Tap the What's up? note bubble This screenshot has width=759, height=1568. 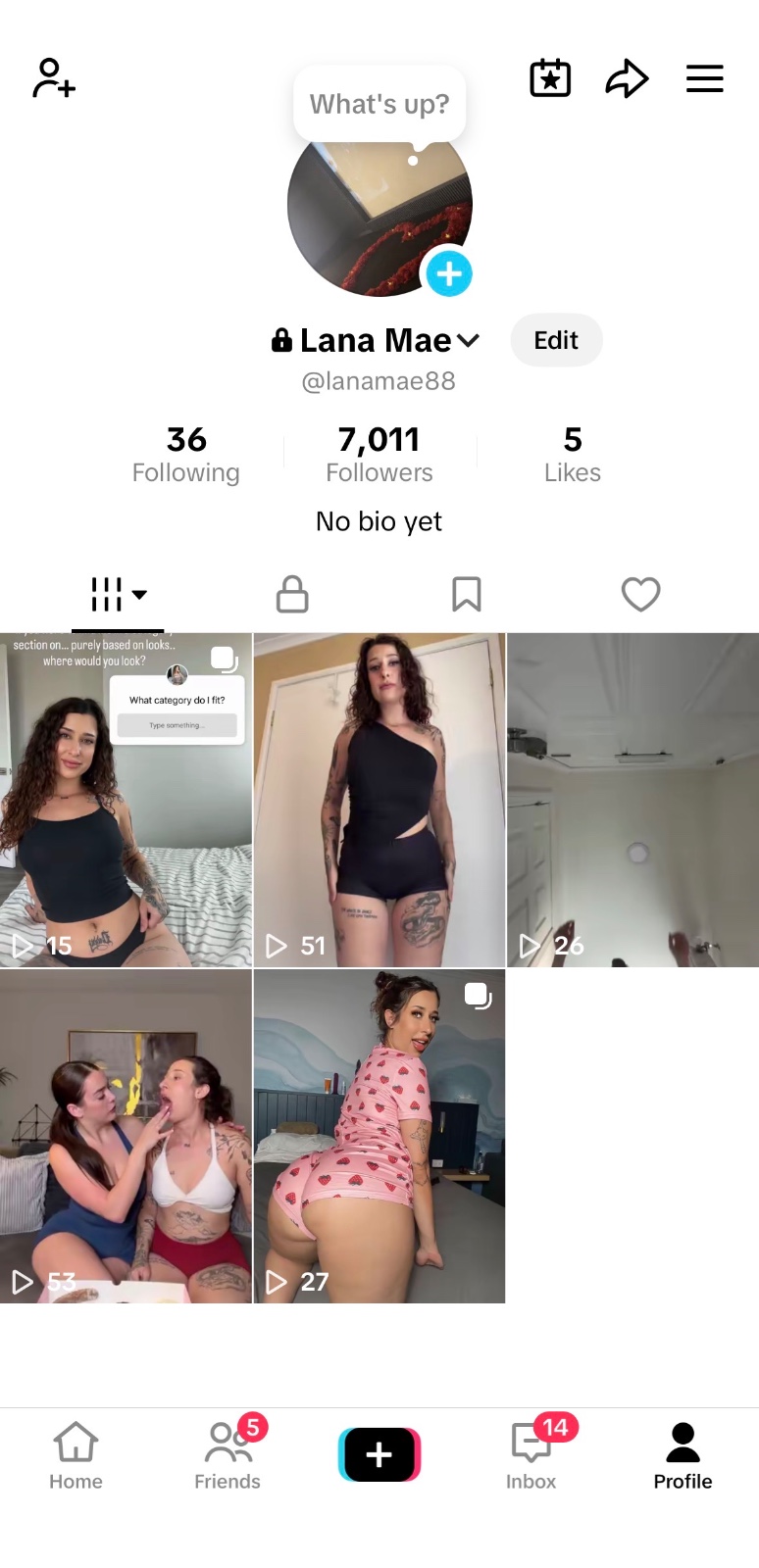coord(379,104)
